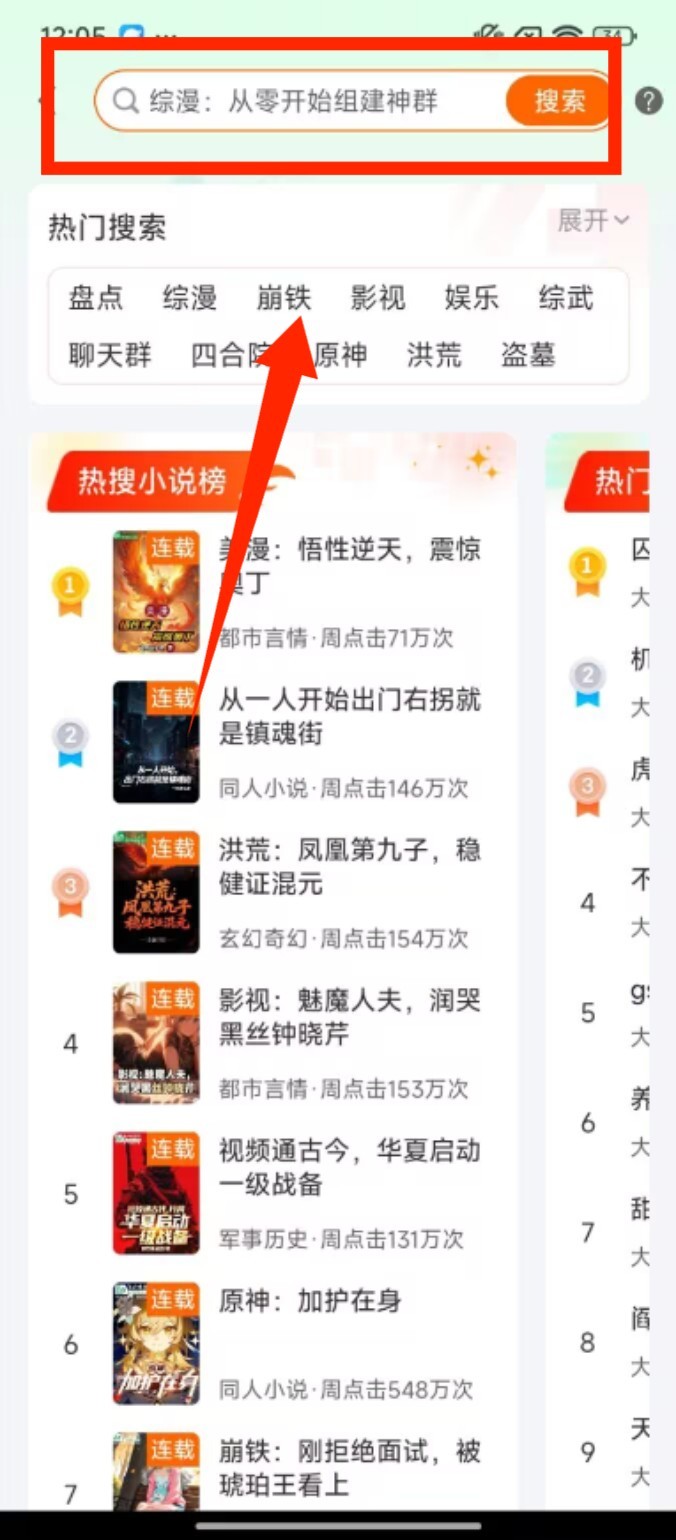676x1540 pixels.
Task: Choose the 洪荒 hot search chip
Action: coord(434,355)
